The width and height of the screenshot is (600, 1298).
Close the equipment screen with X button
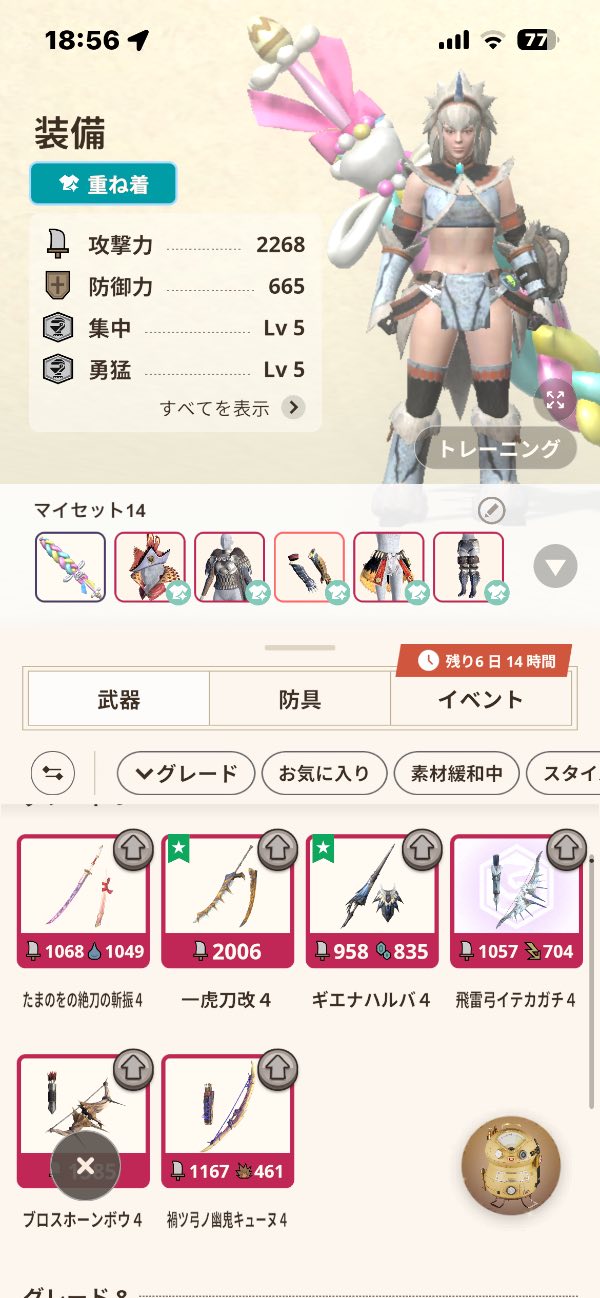(85, 1165)
